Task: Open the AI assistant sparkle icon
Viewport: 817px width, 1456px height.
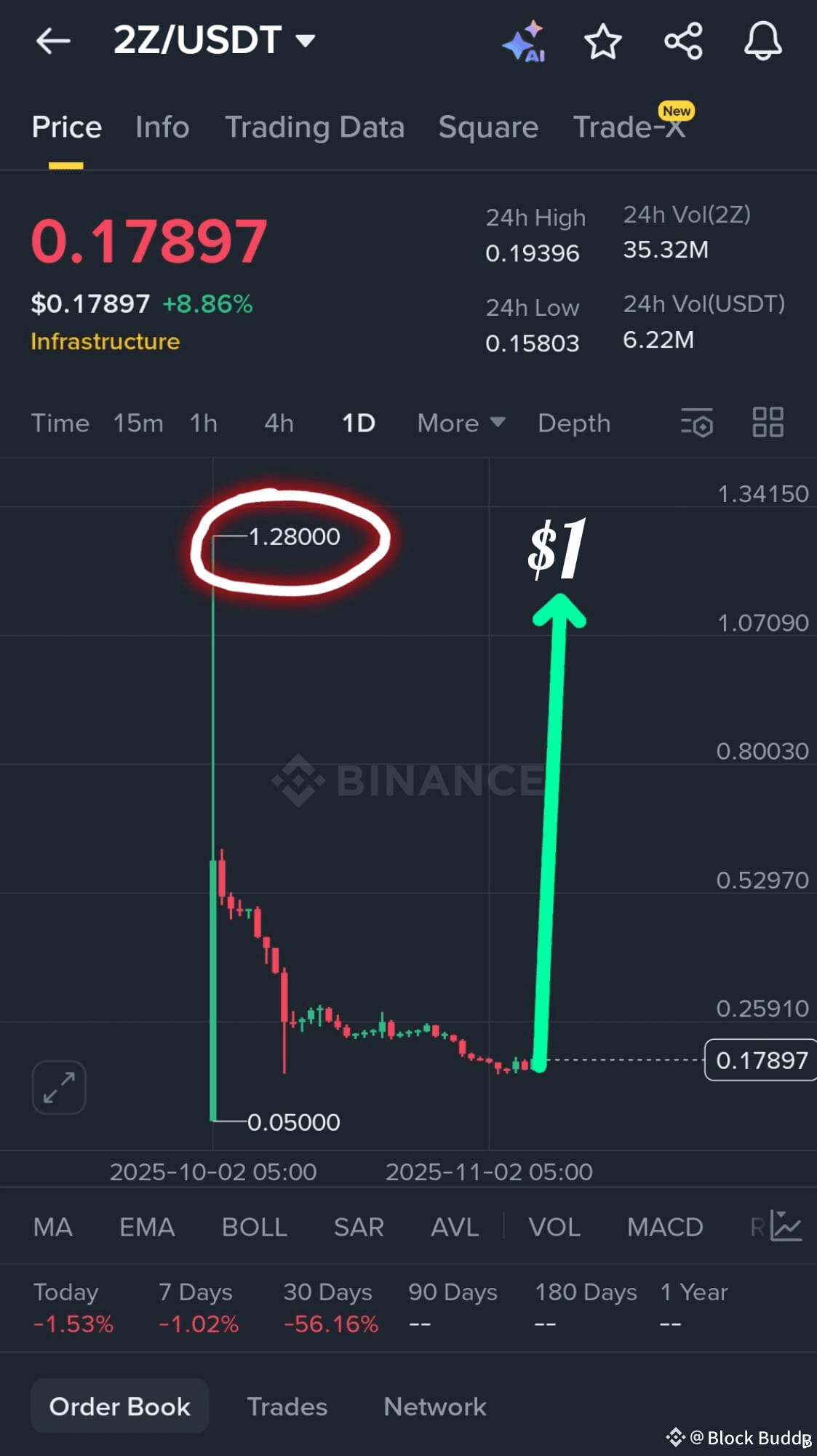Action: (524, 42)
